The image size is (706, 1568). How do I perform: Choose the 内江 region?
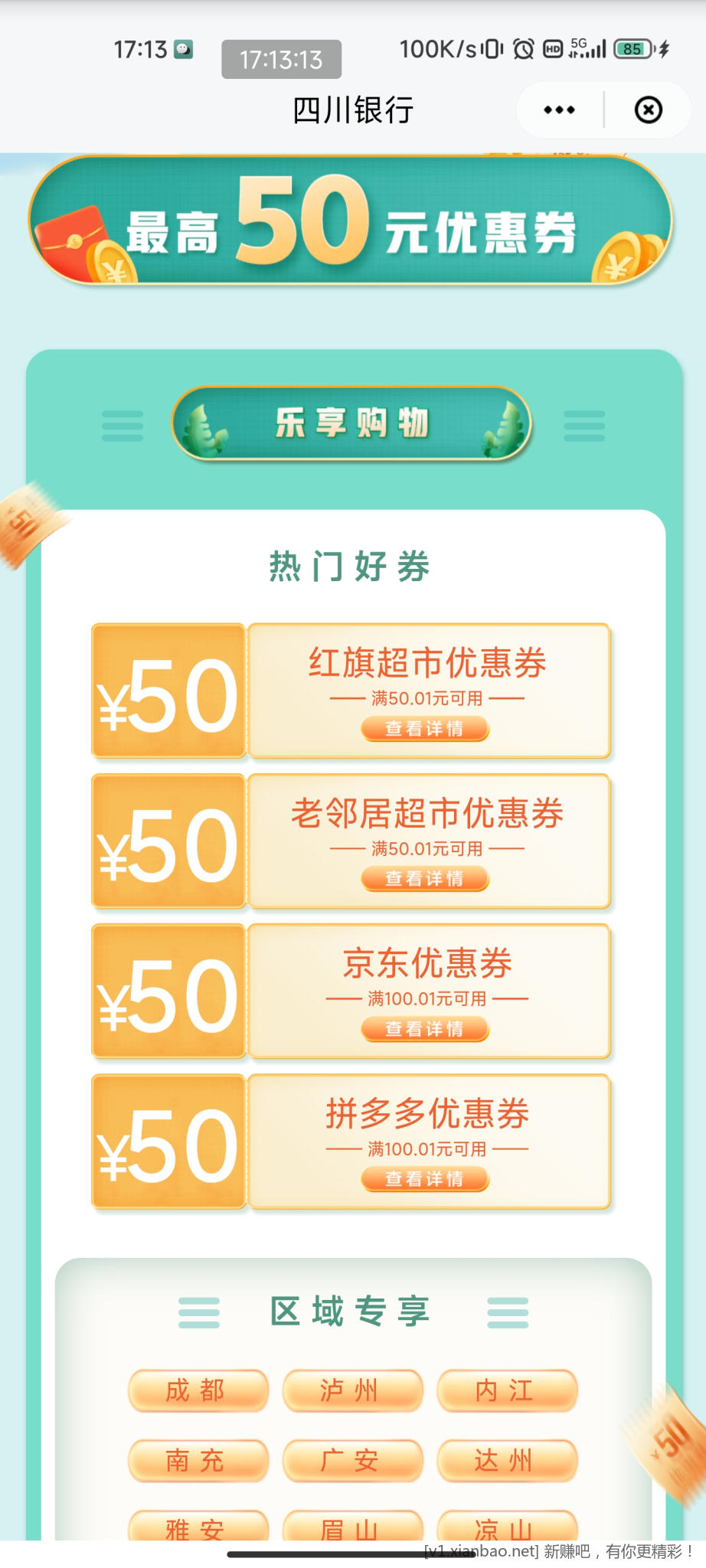coord(506,1390)
